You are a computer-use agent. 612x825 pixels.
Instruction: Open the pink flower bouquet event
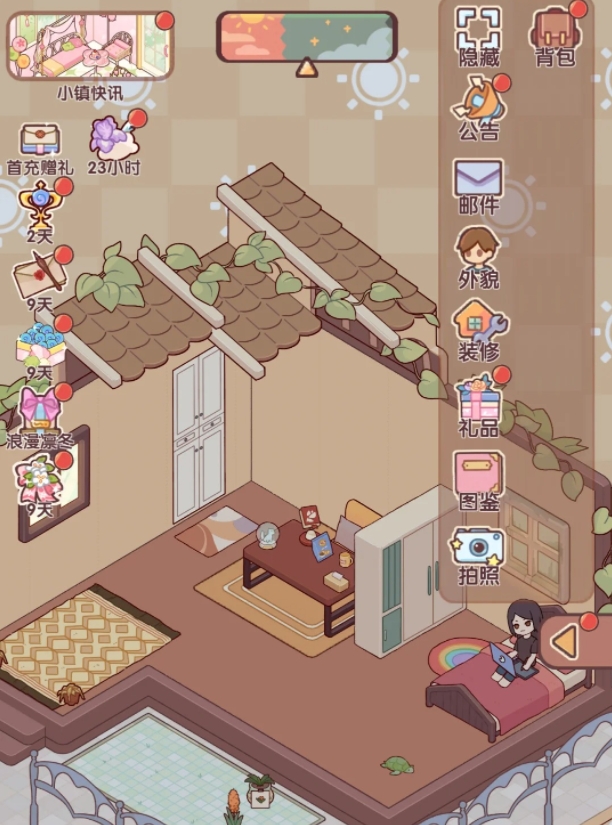click(x=40, y=482)
